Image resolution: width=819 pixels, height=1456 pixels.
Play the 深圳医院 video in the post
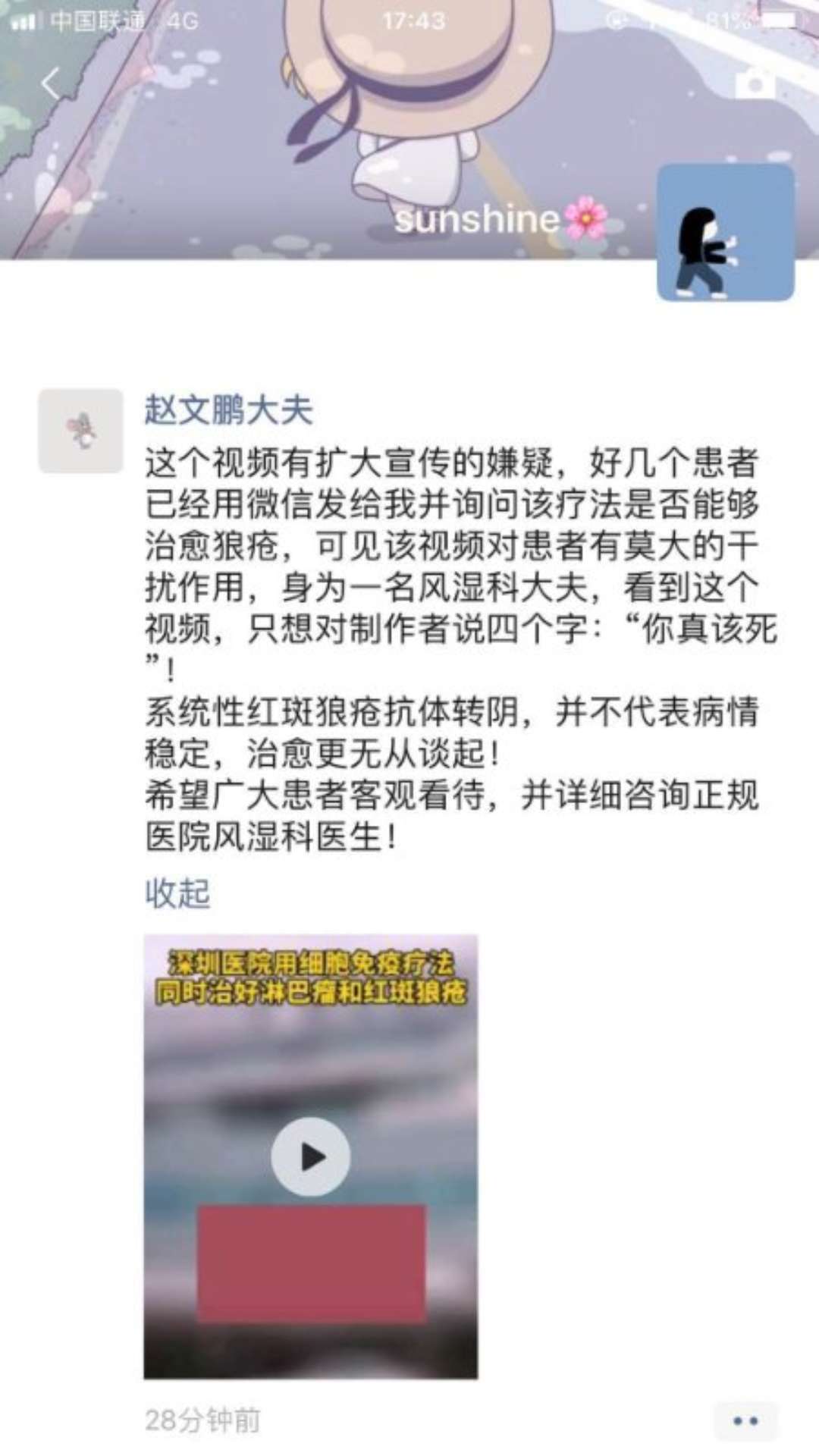311,1156
